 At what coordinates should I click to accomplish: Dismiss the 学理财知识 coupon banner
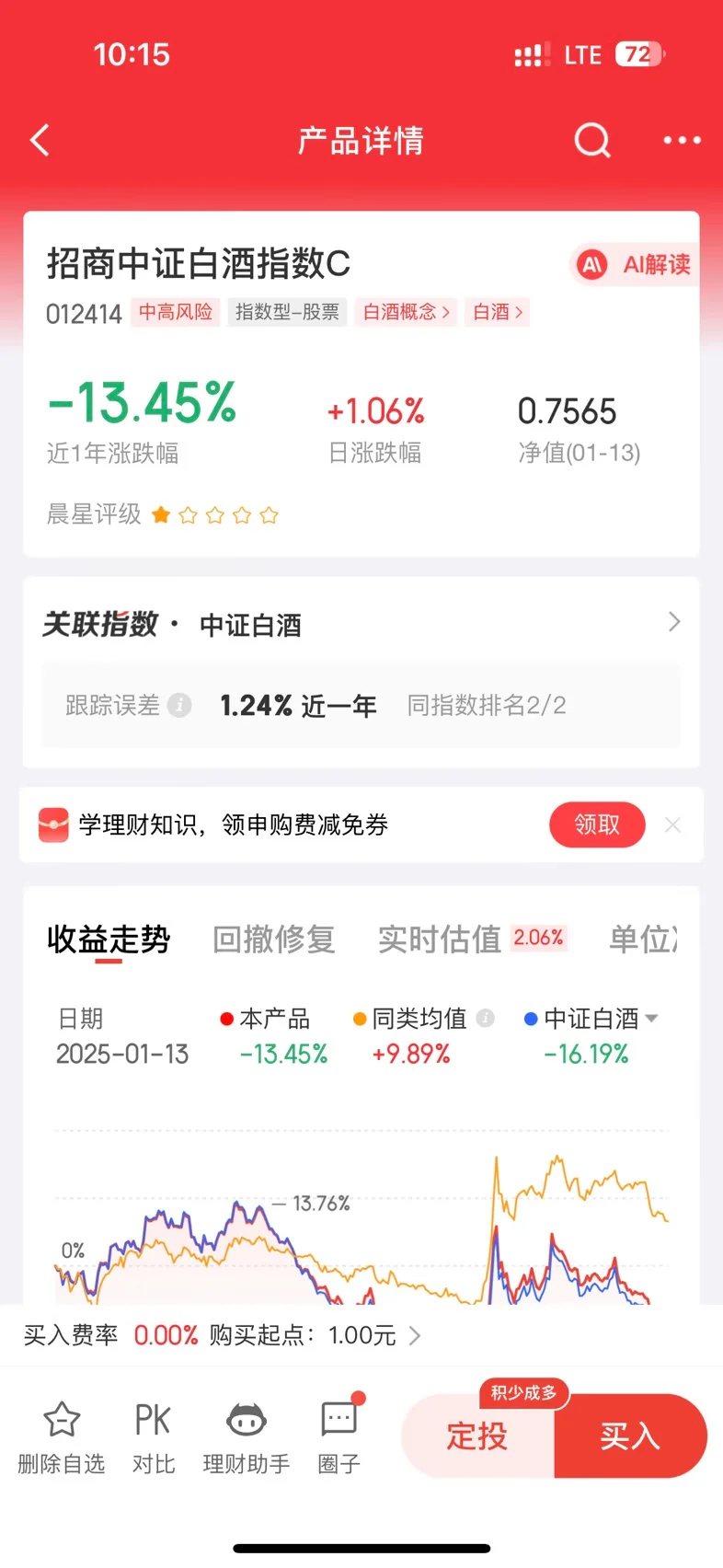click(x=672, y=824)
